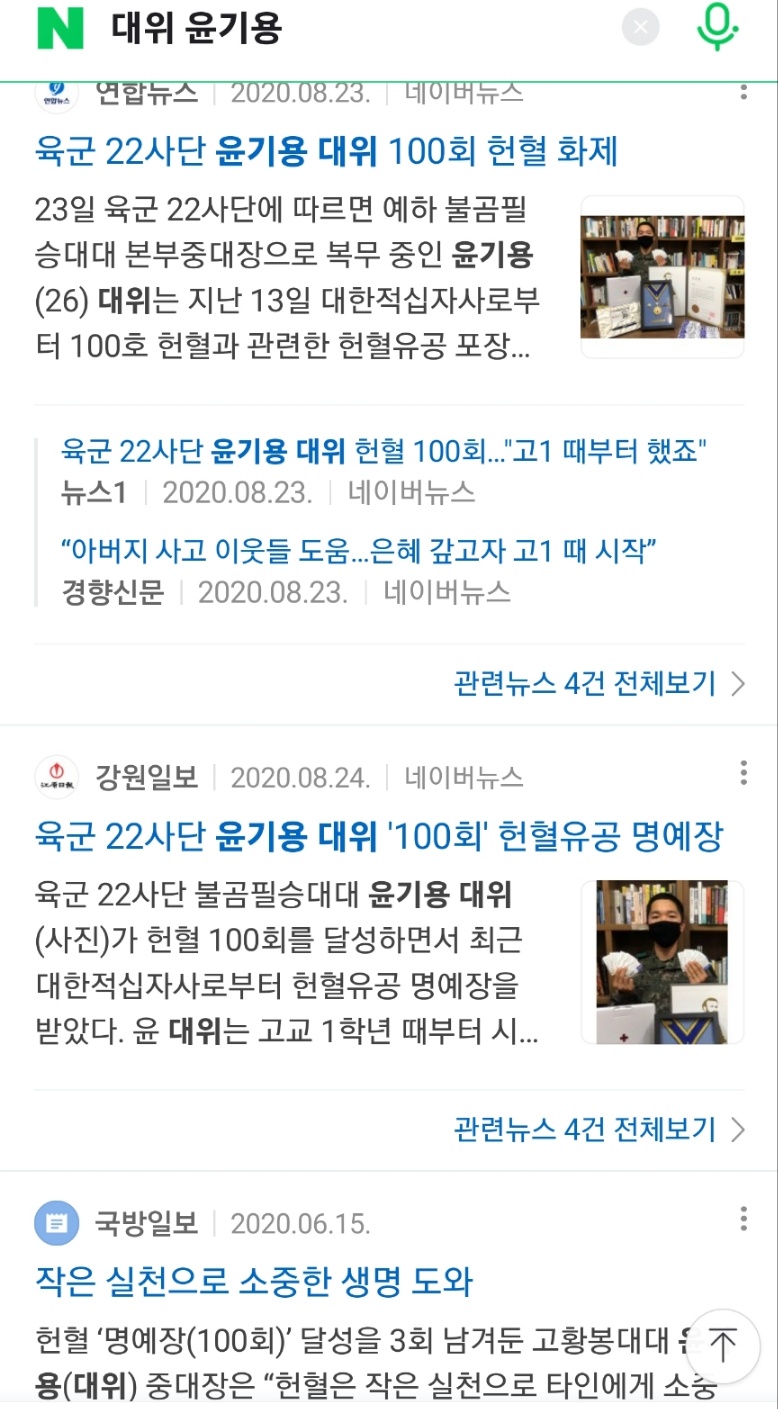Open the 경향신문 article about 아버지 사고 이웃들 도움
778x1409 pixels.
(x=358, y=550)
